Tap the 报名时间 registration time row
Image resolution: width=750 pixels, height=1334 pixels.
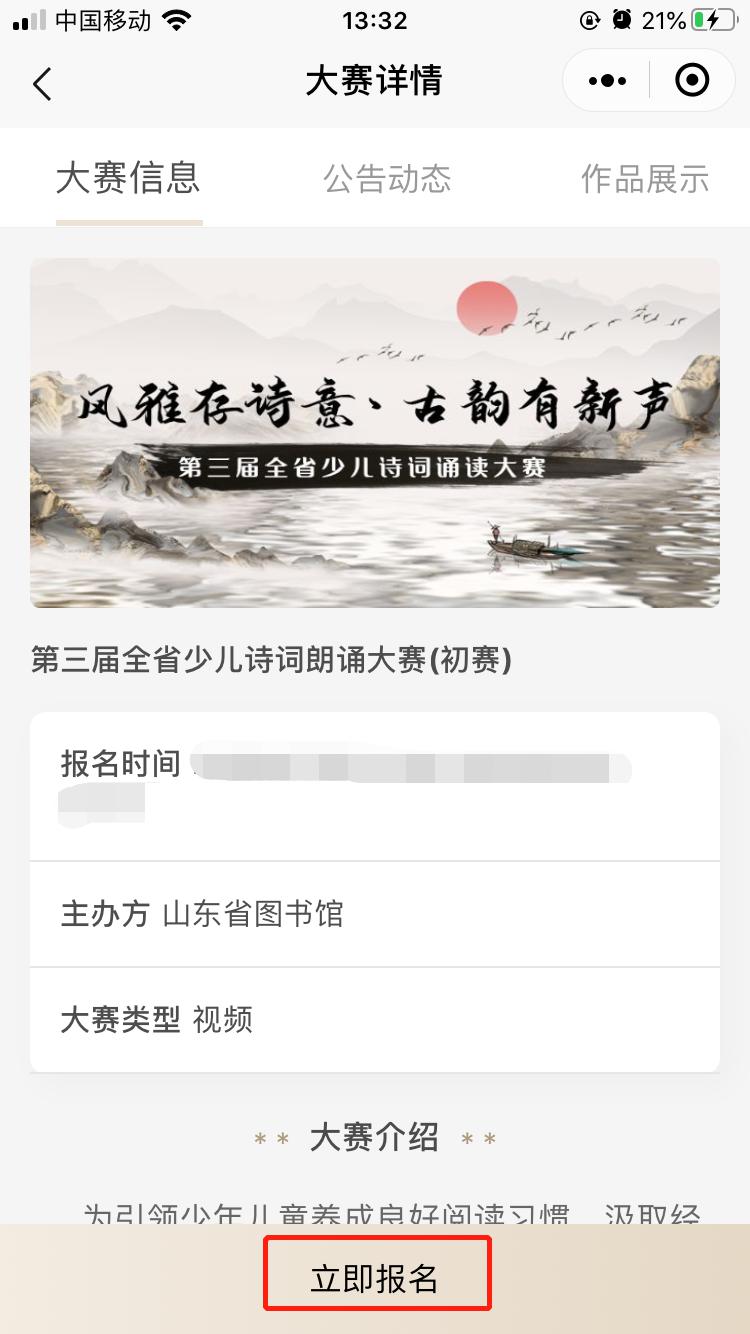pyautogui.click(x=375, y=785)
